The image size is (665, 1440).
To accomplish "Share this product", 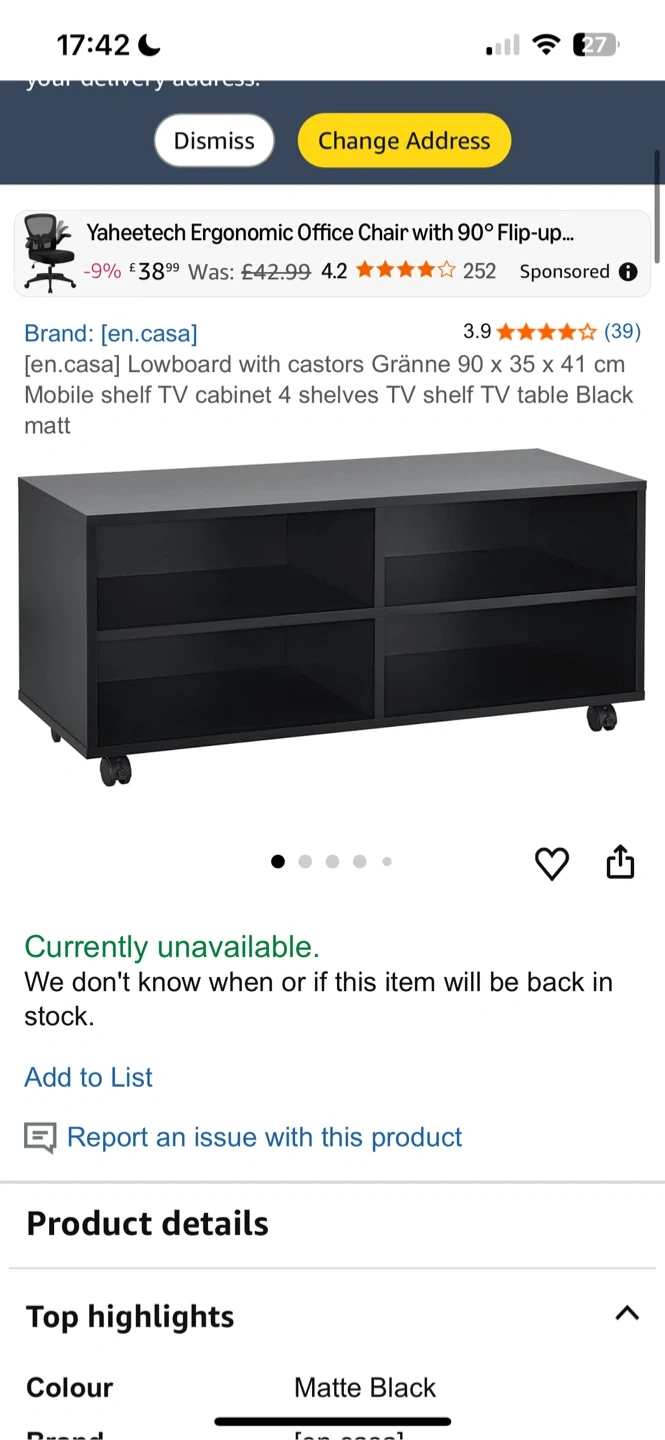I will pos(621,861).
